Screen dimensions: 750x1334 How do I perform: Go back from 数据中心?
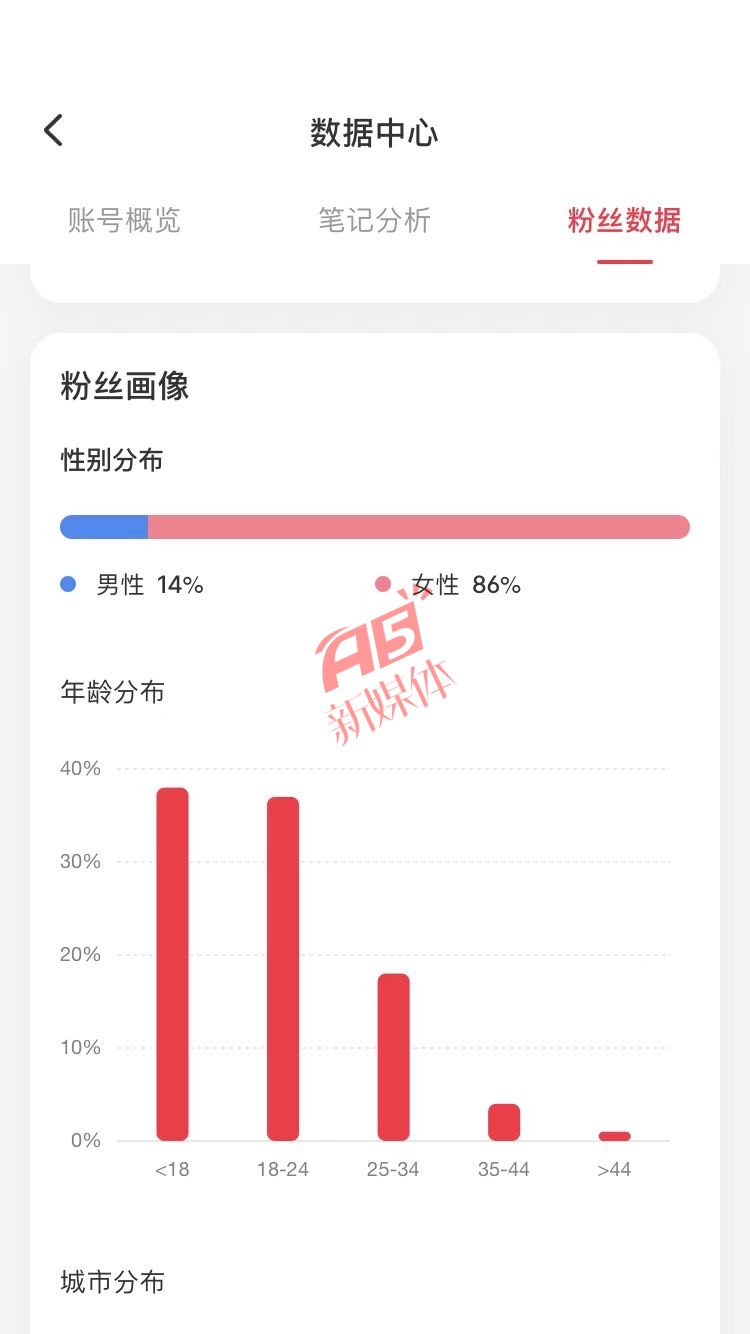point(54,130)
